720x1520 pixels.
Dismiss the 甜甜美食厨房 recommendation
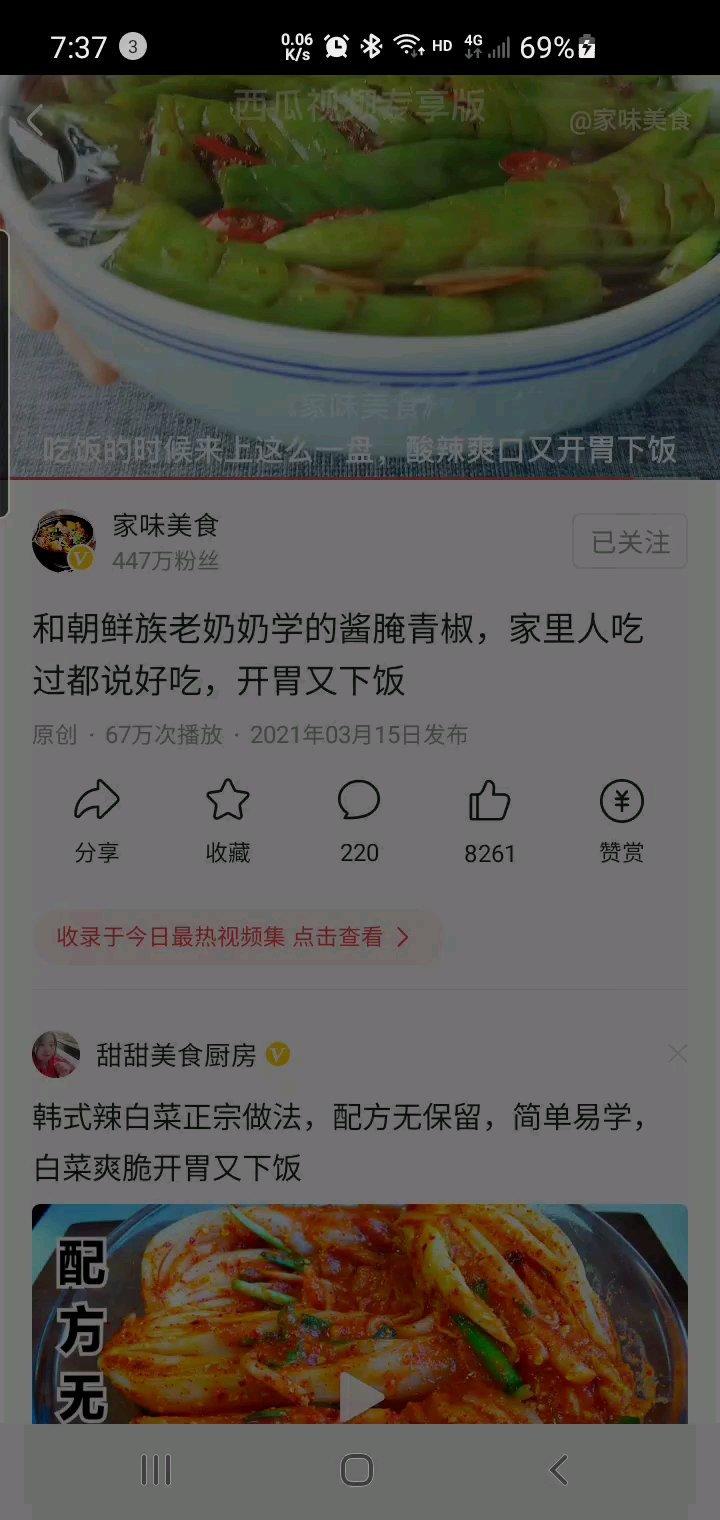click(x=677, y=1053)
